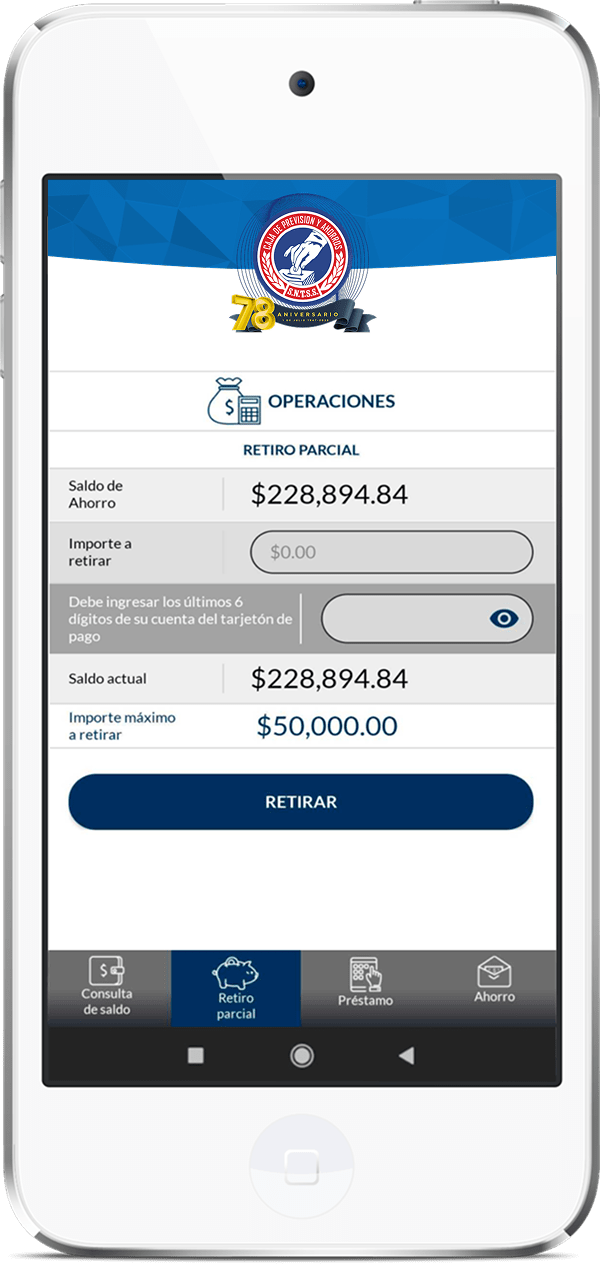Image resolution: width=600 pixels, height=1264 pixels.
Task: Tap the system home button
Action: [301, 1055]
